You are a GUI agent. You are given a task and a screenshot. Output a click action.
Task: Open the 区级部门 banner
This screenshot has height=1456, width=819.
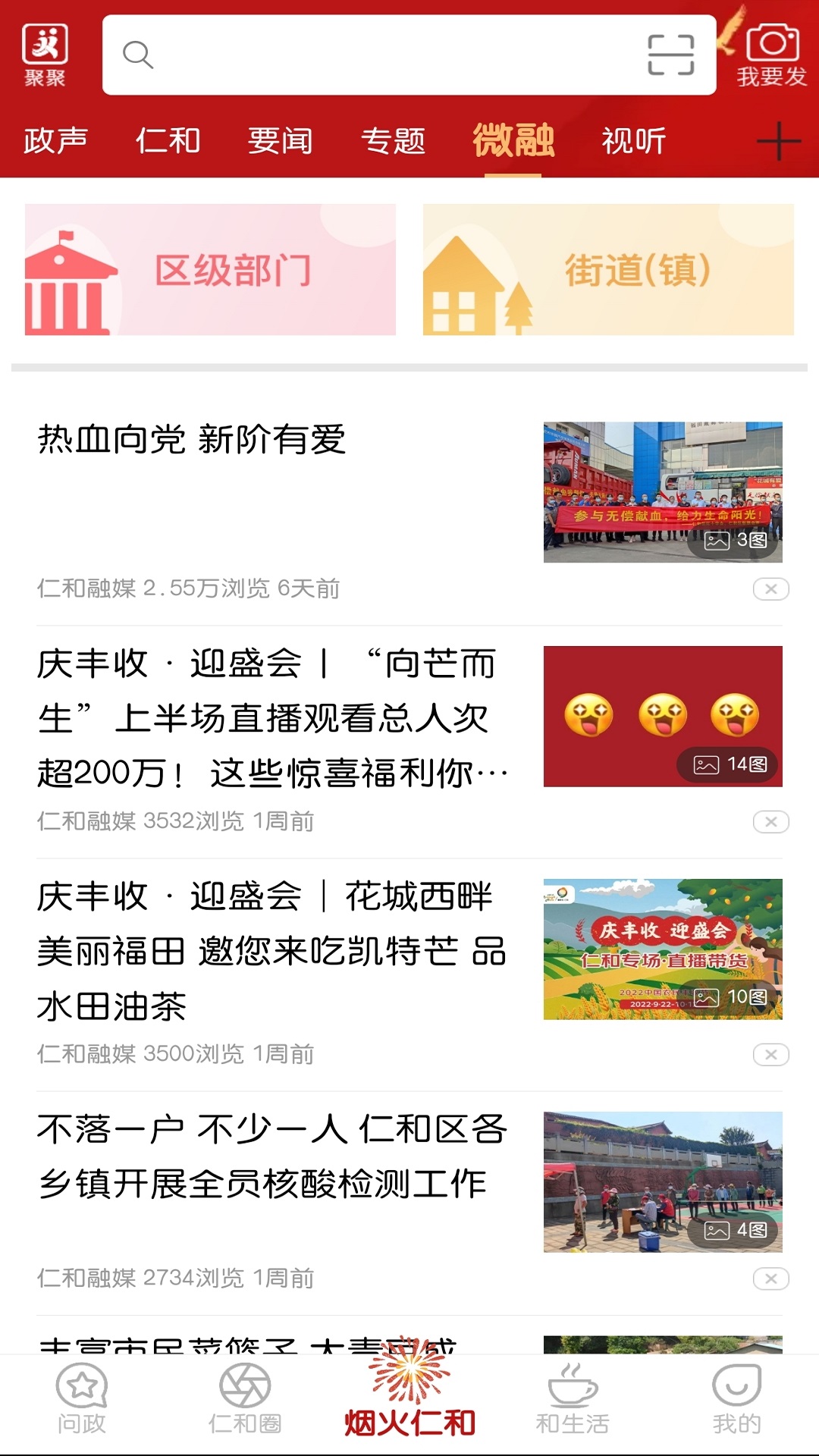point(210,271)
